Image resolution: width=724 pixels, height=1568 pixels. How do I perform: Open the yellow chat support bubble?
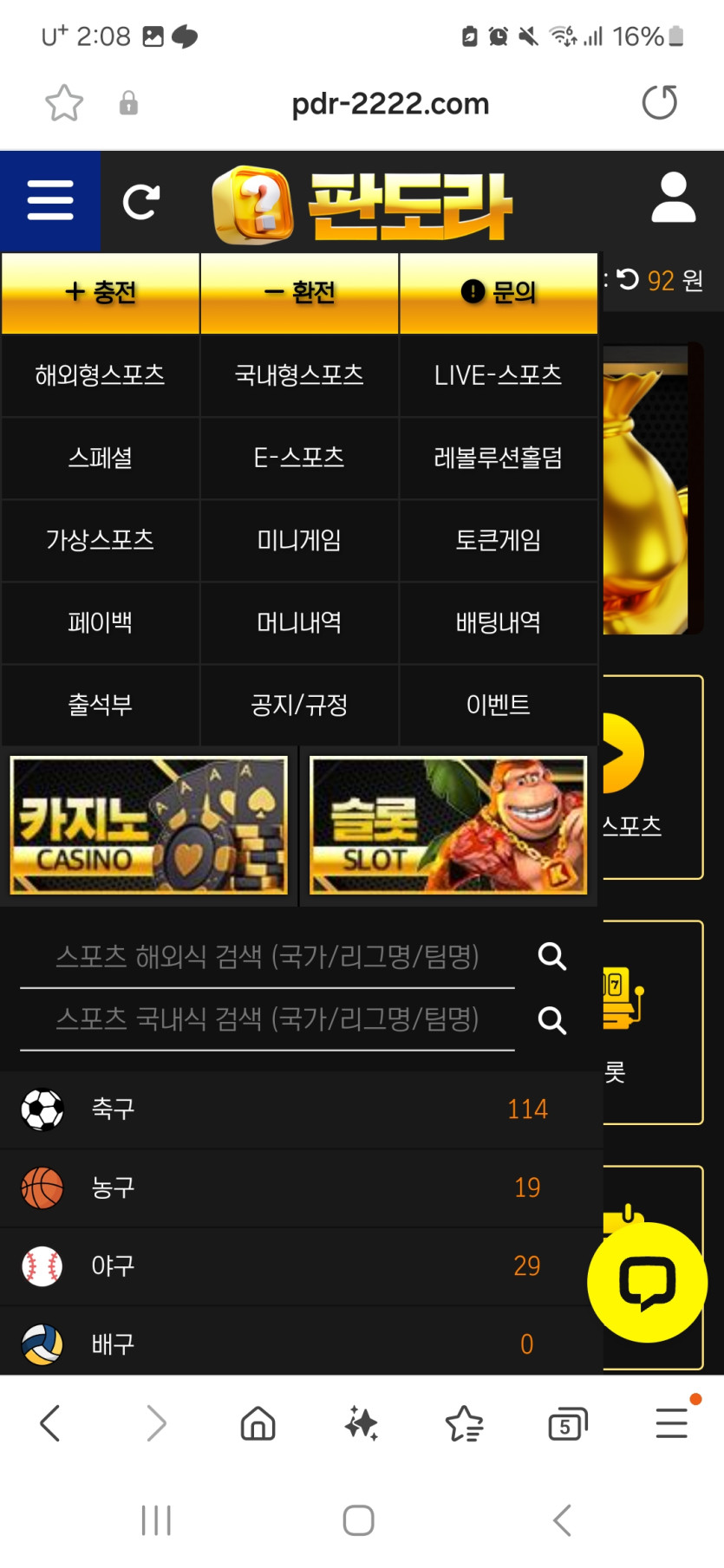647,1283
